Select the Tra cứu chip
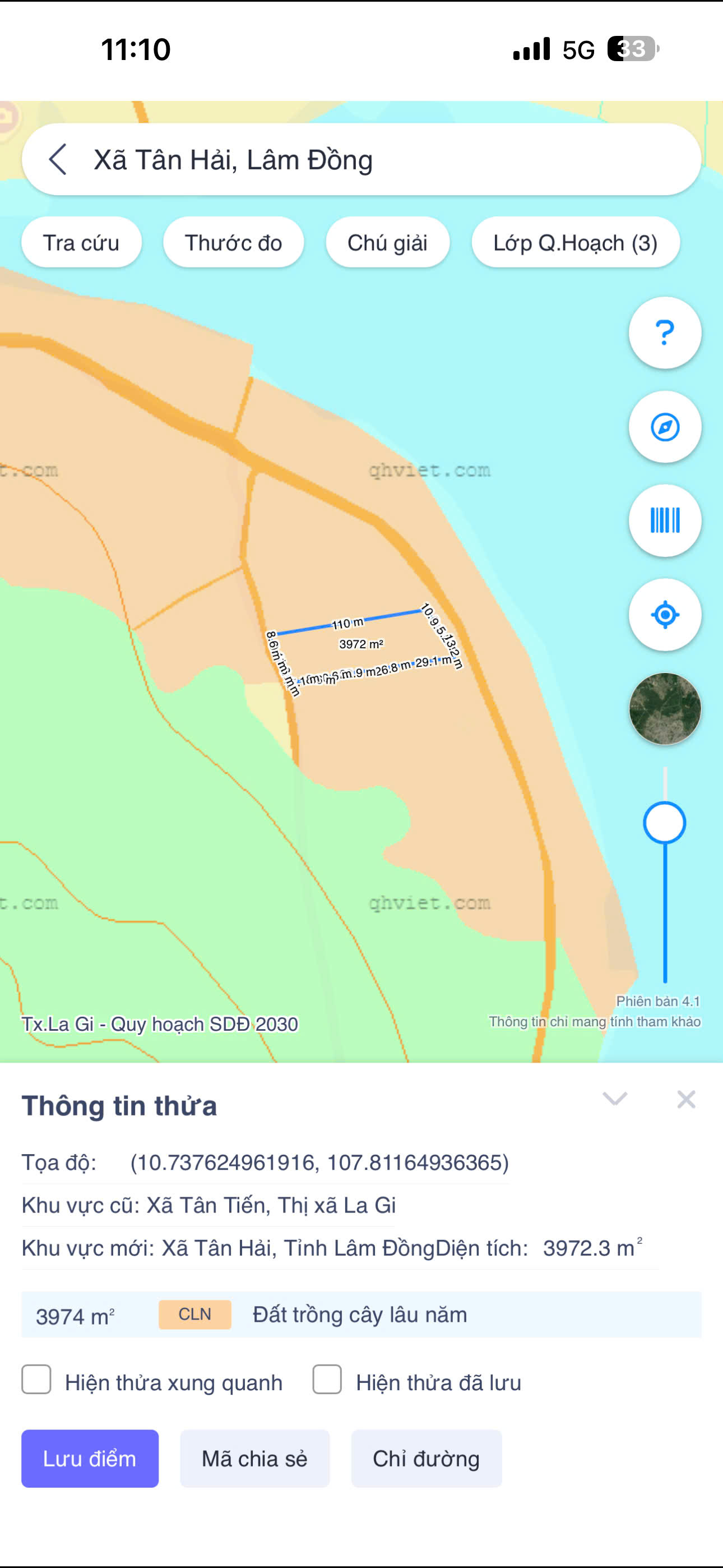The height and width of the screenshot is (1568, 723). 82,243
